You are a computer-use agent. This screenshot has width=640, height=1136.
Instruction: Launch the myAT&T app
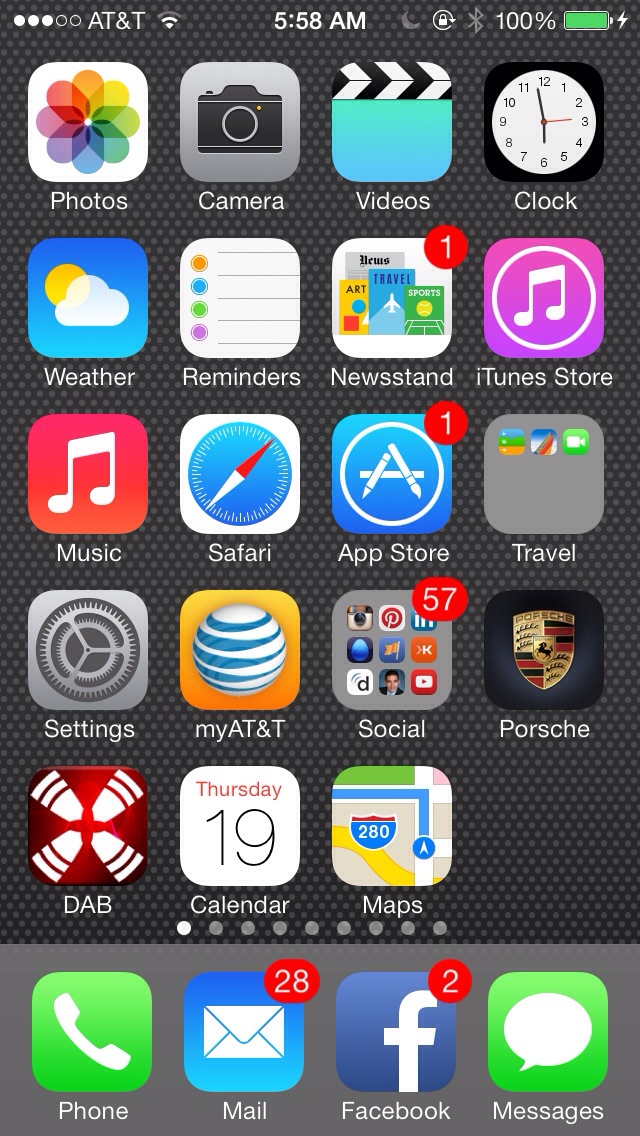tap(240, 649)
